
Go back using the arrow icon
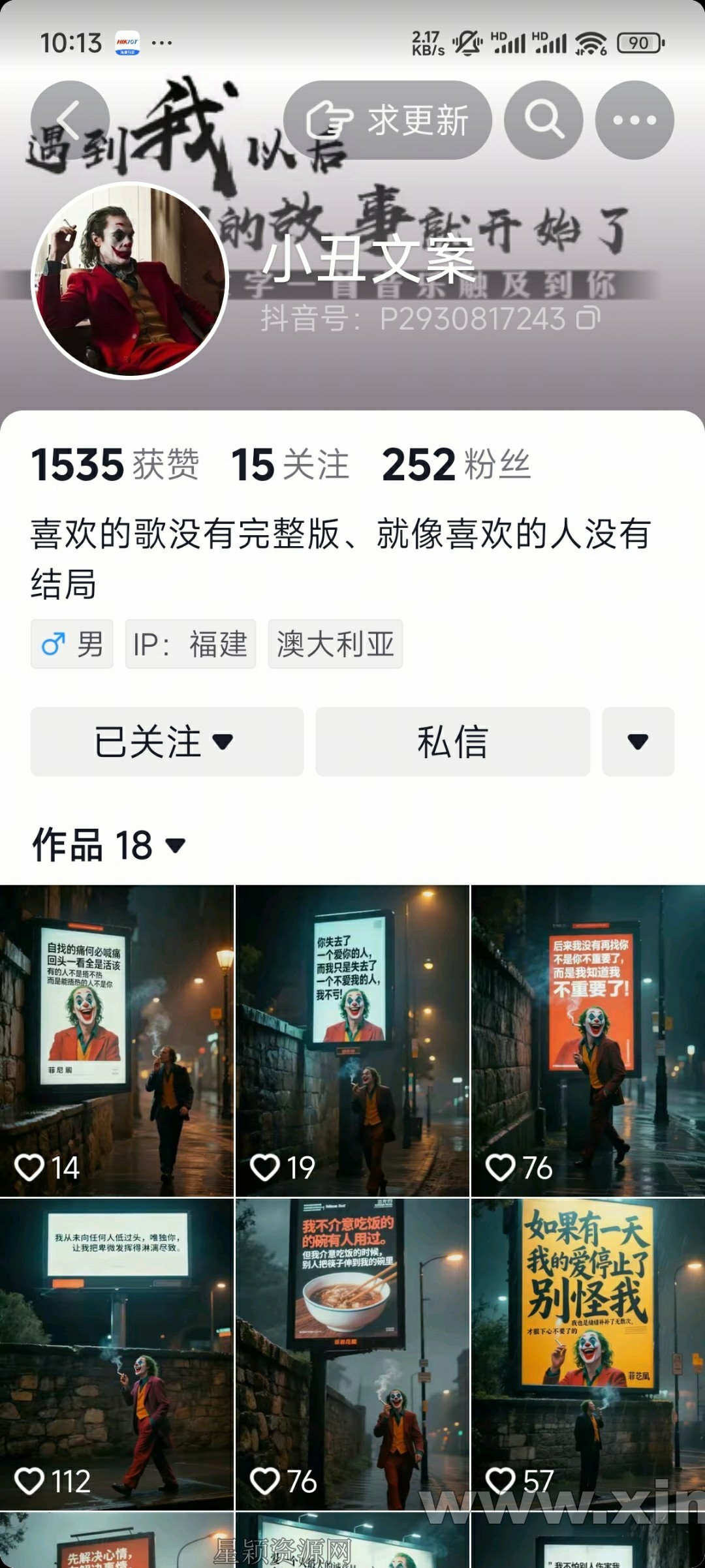click(70, 120)
